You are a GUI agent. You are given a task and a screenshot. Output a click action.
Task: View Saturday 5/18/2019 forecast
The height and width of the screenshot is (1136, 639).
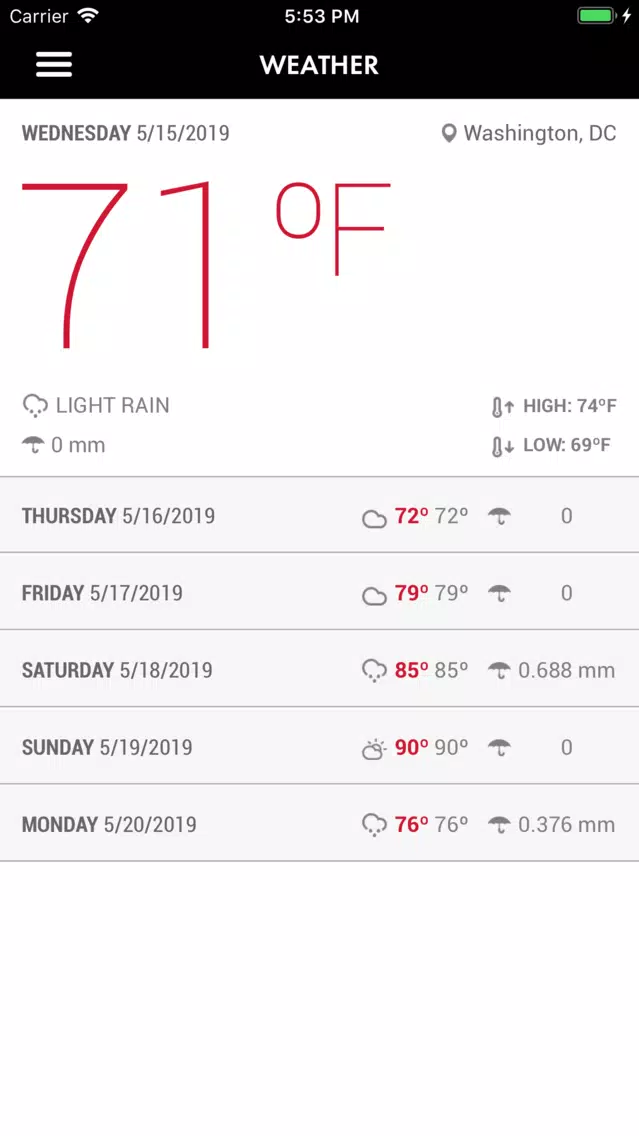(320, 669)
